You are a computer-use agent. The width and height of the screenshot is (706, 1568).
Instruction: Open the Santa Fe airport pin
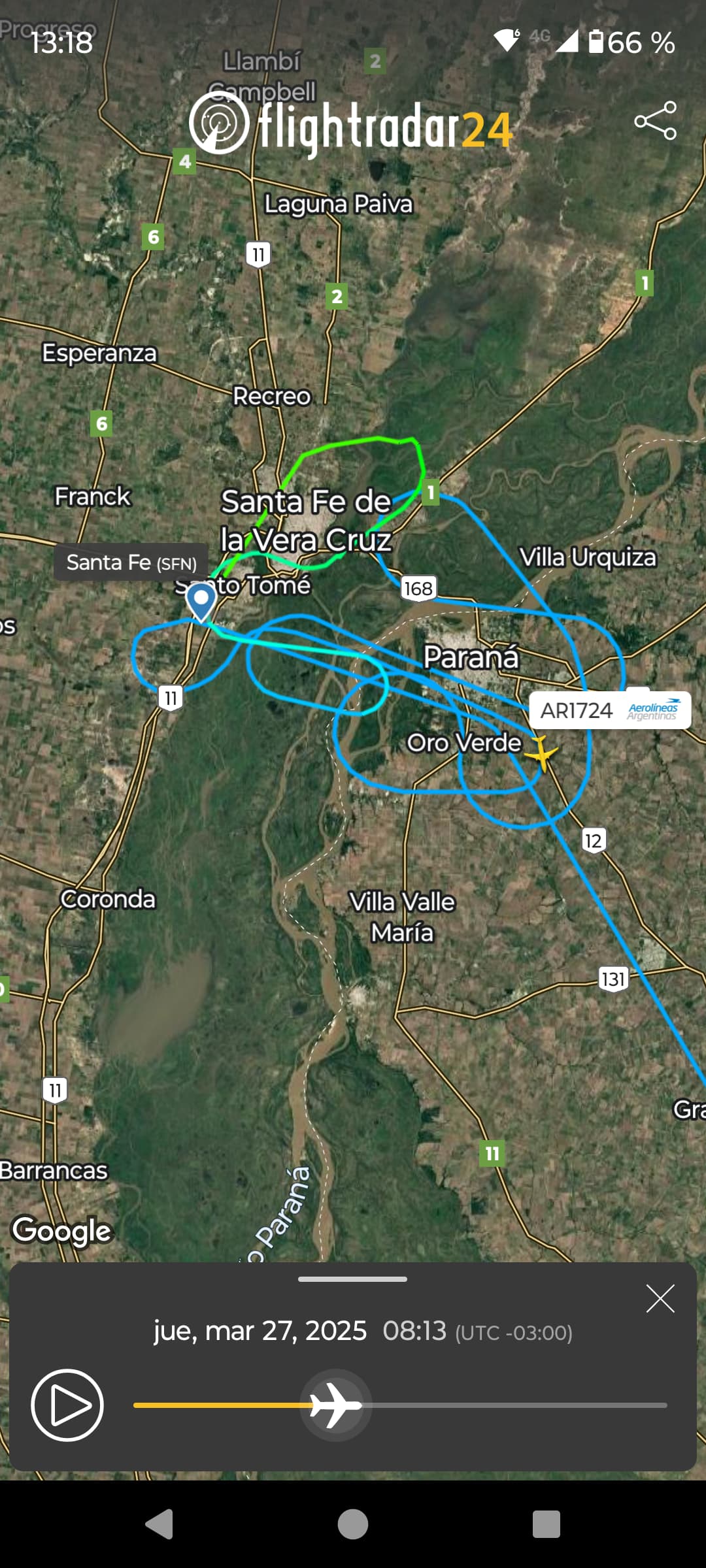[x=201, y=600]
